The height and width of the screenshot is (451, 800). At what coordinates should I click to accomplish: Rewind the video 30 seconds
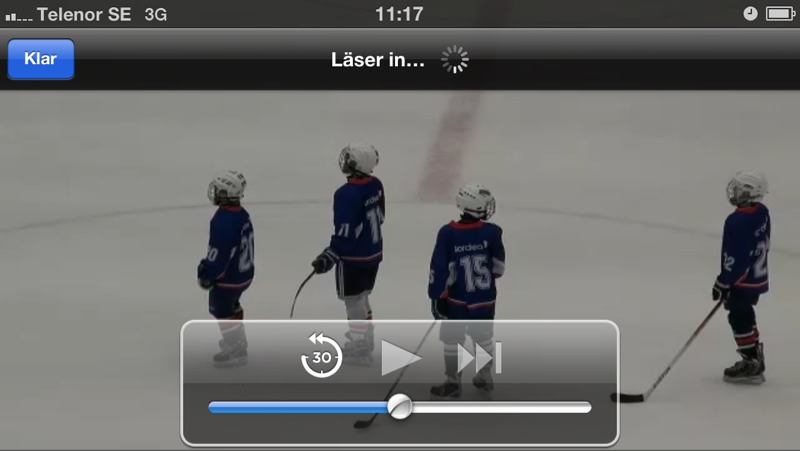322,357
